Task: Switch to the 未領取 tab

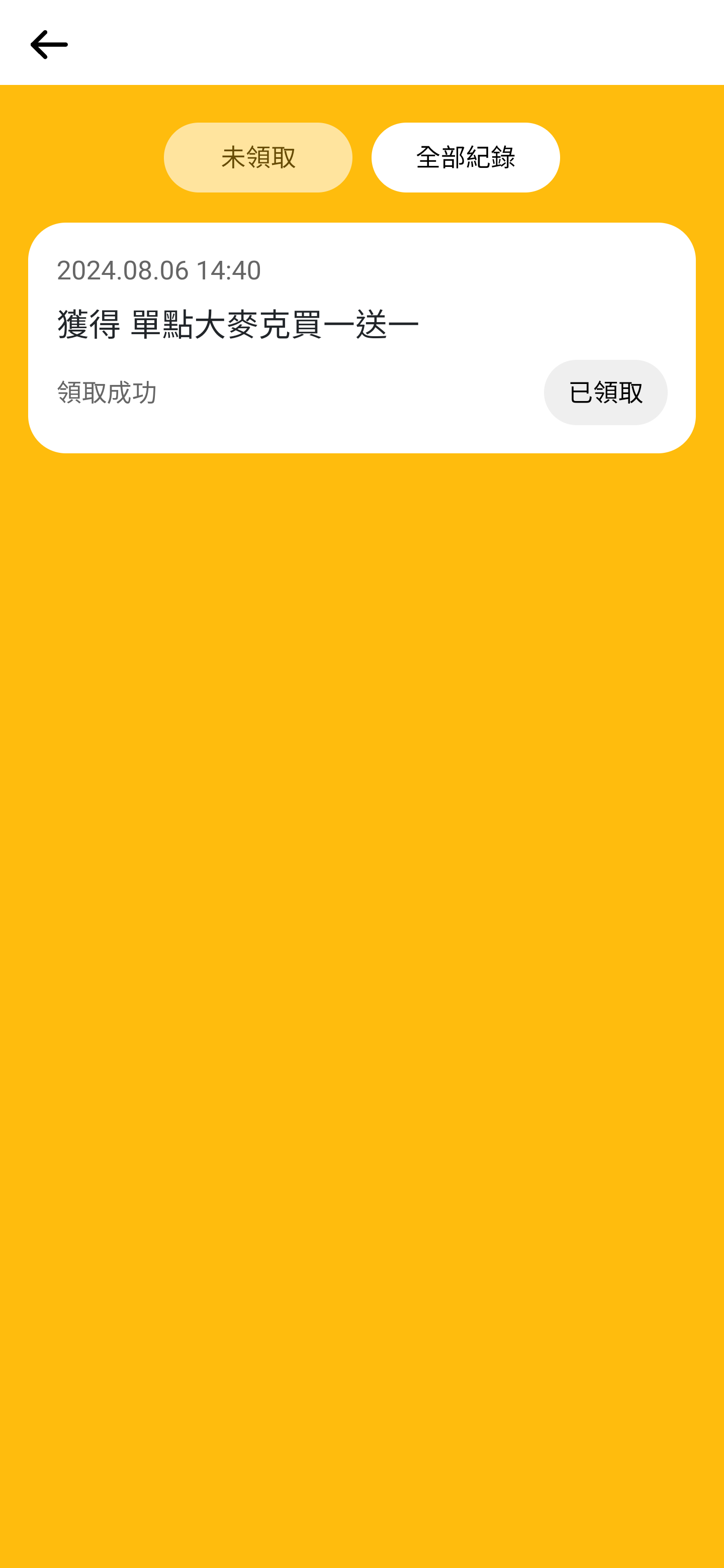Action: [x=257, y=158]
